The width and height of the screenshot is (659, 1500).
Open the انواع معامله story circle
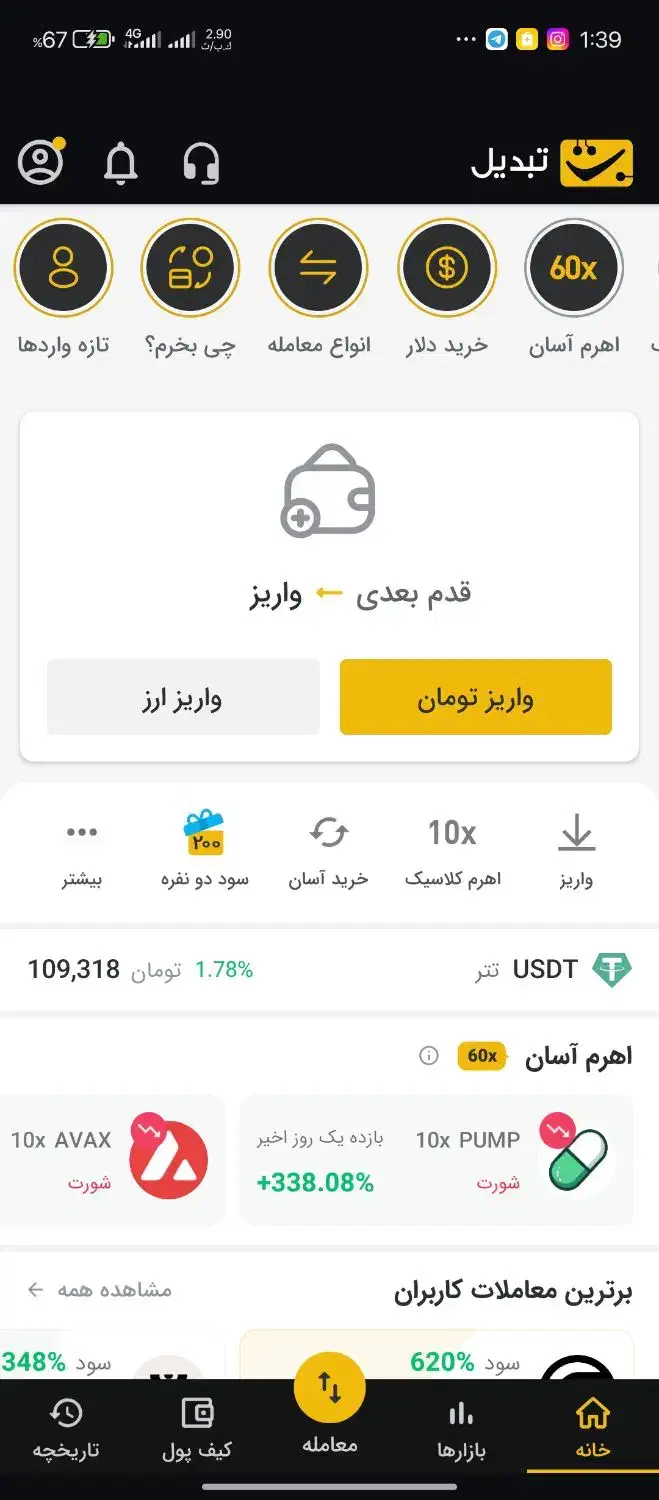point(318,269)
